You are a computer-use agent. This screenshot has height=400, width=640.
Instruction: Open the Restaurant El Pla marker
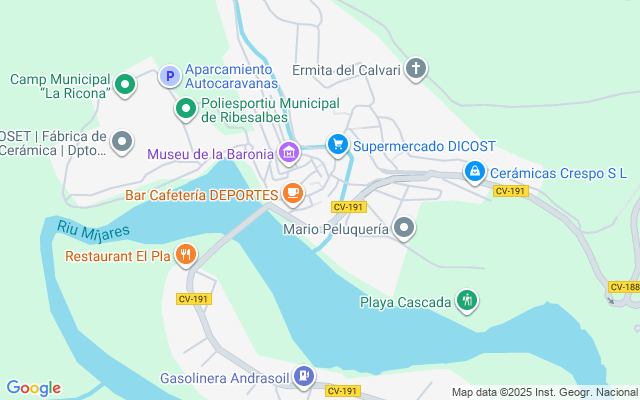click(x=186, y=255)
